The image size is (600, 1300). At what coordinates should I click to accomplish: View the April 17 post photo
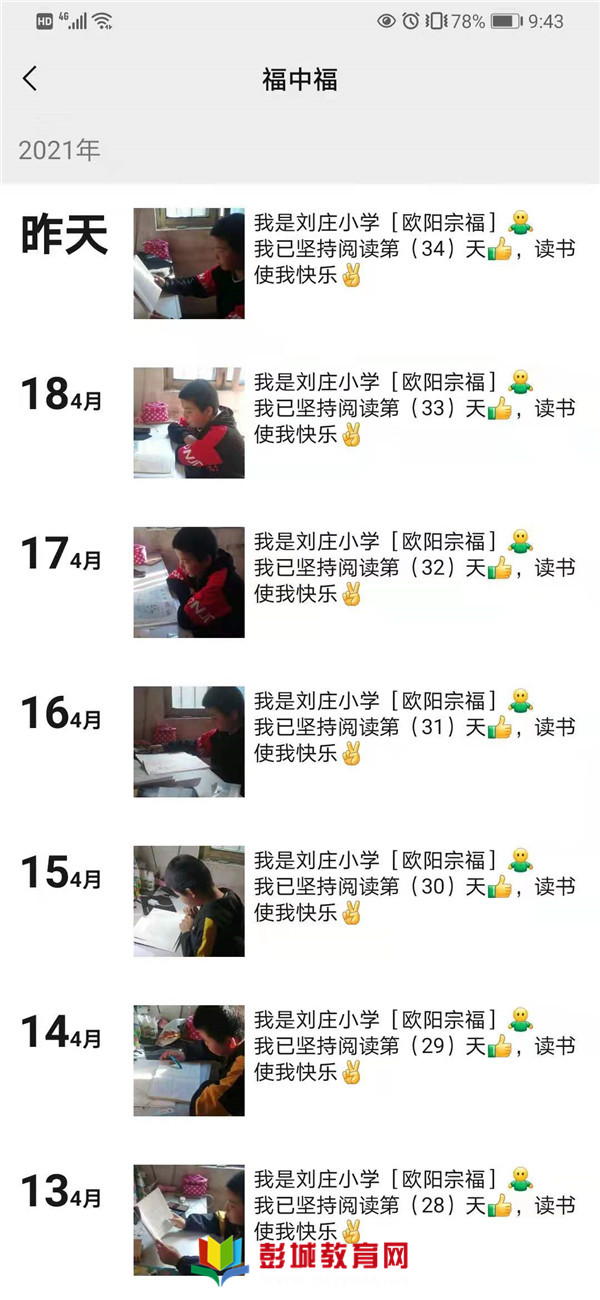click(189, 583)
